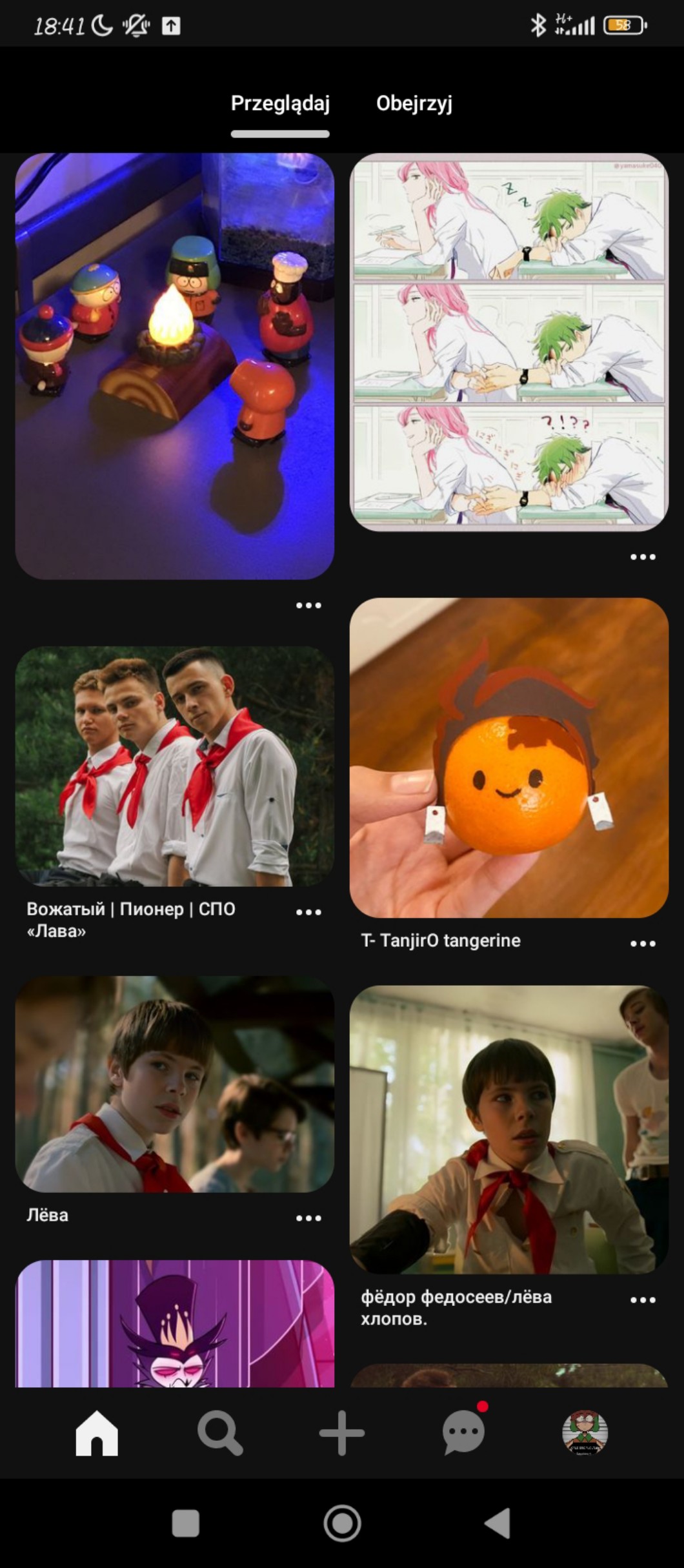Create a new pin with the plus button
The image size is (684, 1568).
click(342, 1433)
